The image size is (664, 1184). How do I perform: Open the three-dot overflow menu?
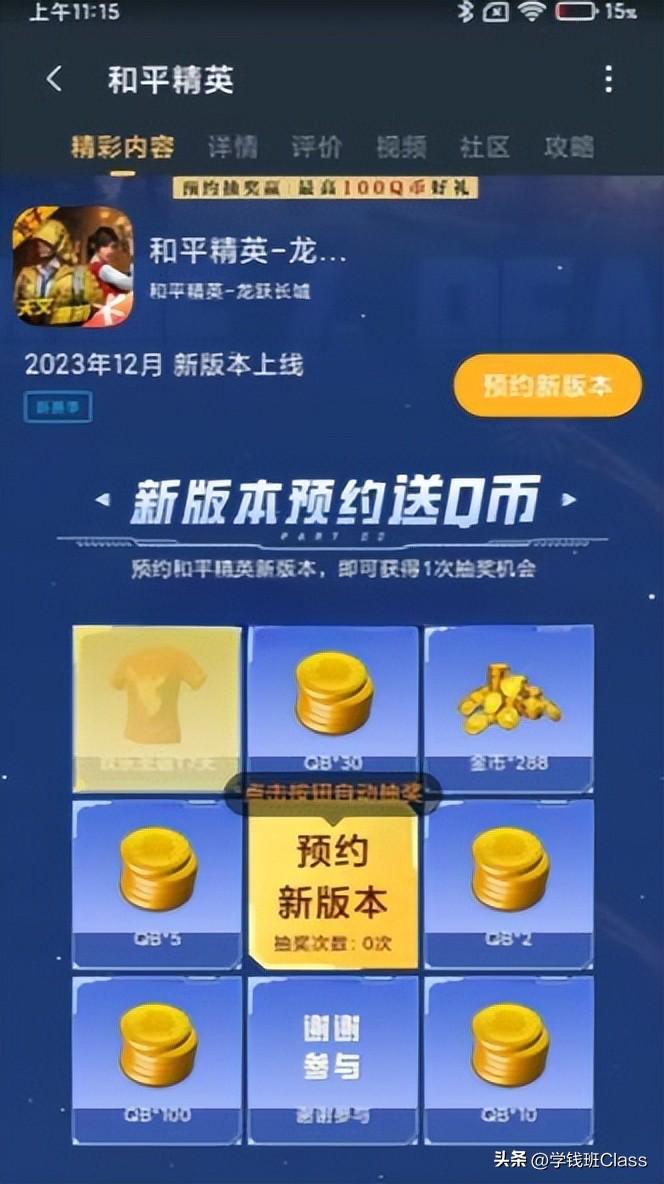608,80
